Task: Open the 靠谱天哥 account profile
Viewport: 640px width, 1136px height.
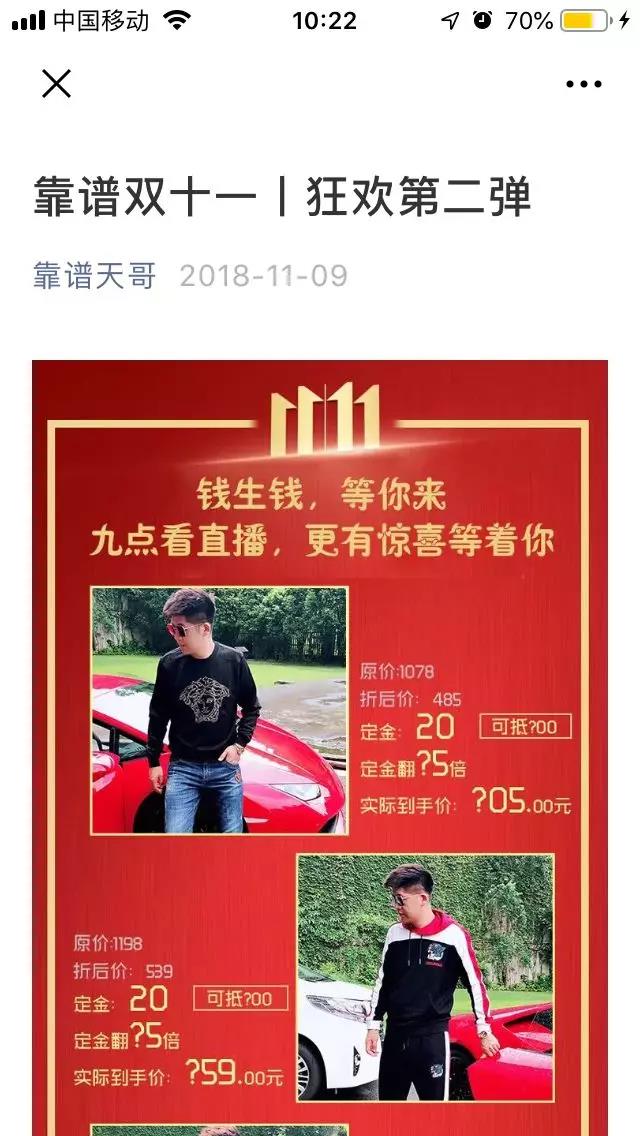Action: (x=95, y=276)
